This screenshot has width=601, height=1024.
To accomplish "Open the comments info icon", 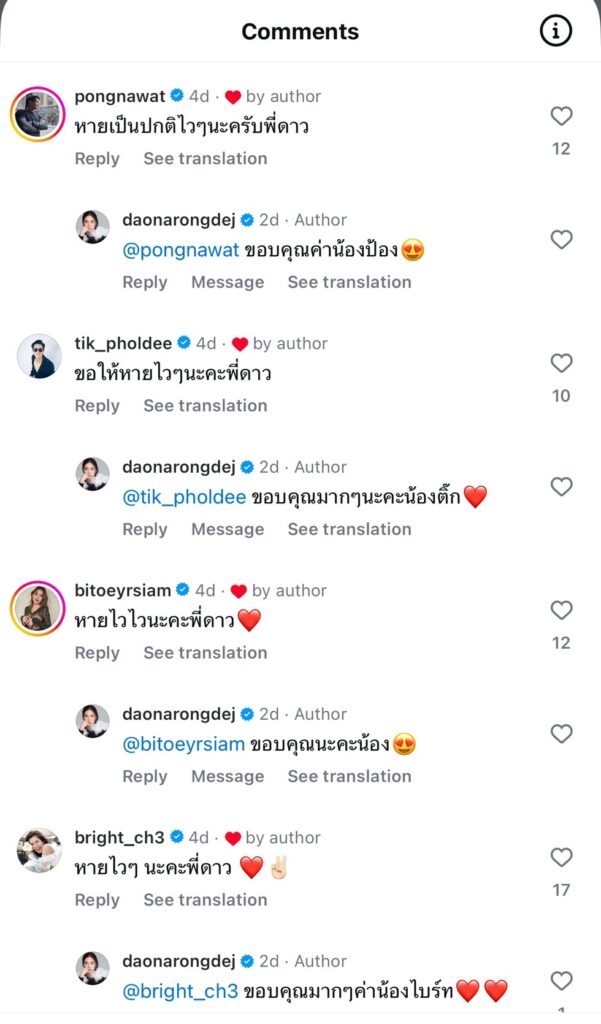I will pos(556,31).
